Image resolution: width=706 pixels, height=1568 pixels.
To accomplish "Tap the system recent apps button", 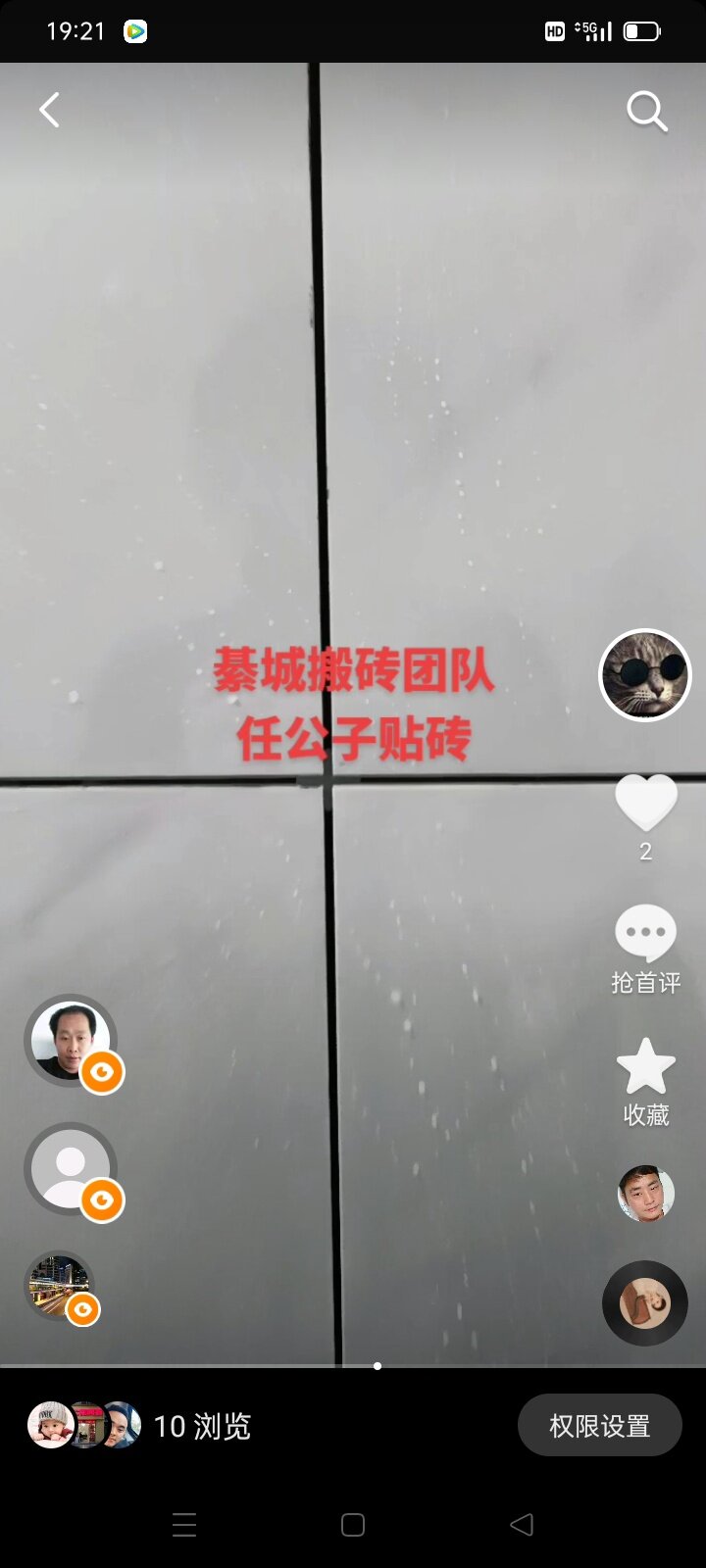I will 184,1525.
